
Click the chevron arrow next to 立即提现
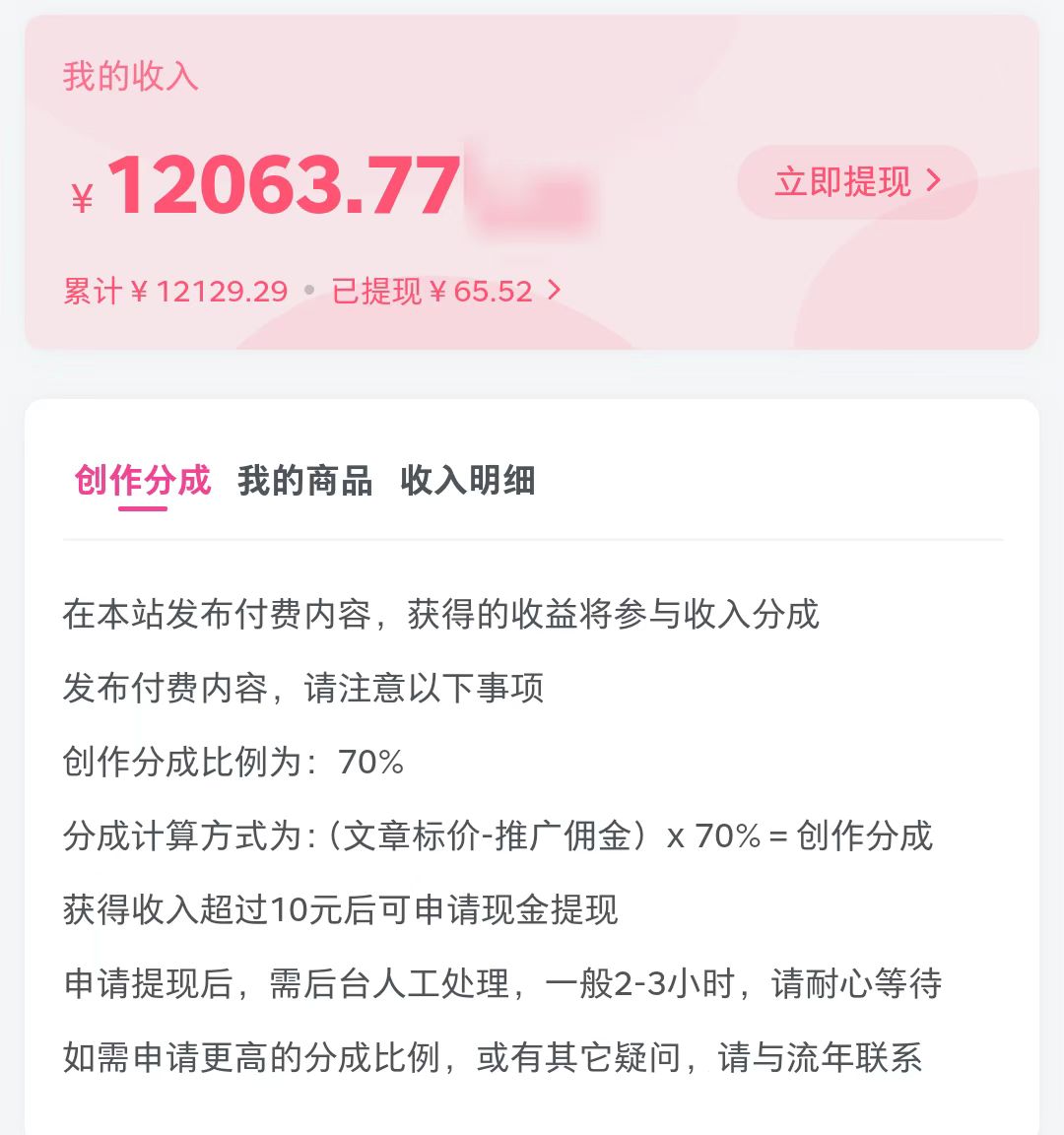934,181
